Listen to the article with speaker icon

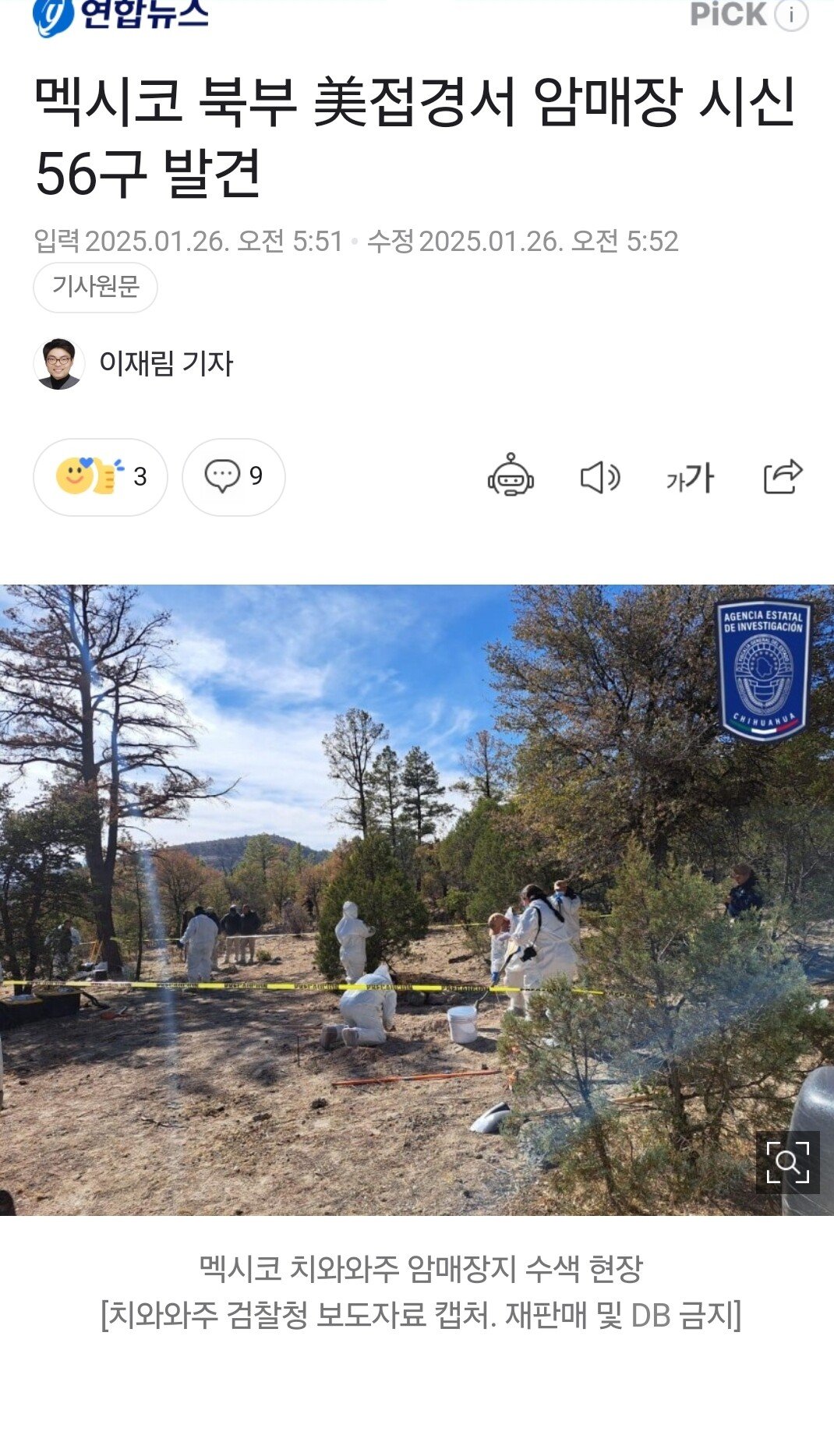click(x=599, y=477)
